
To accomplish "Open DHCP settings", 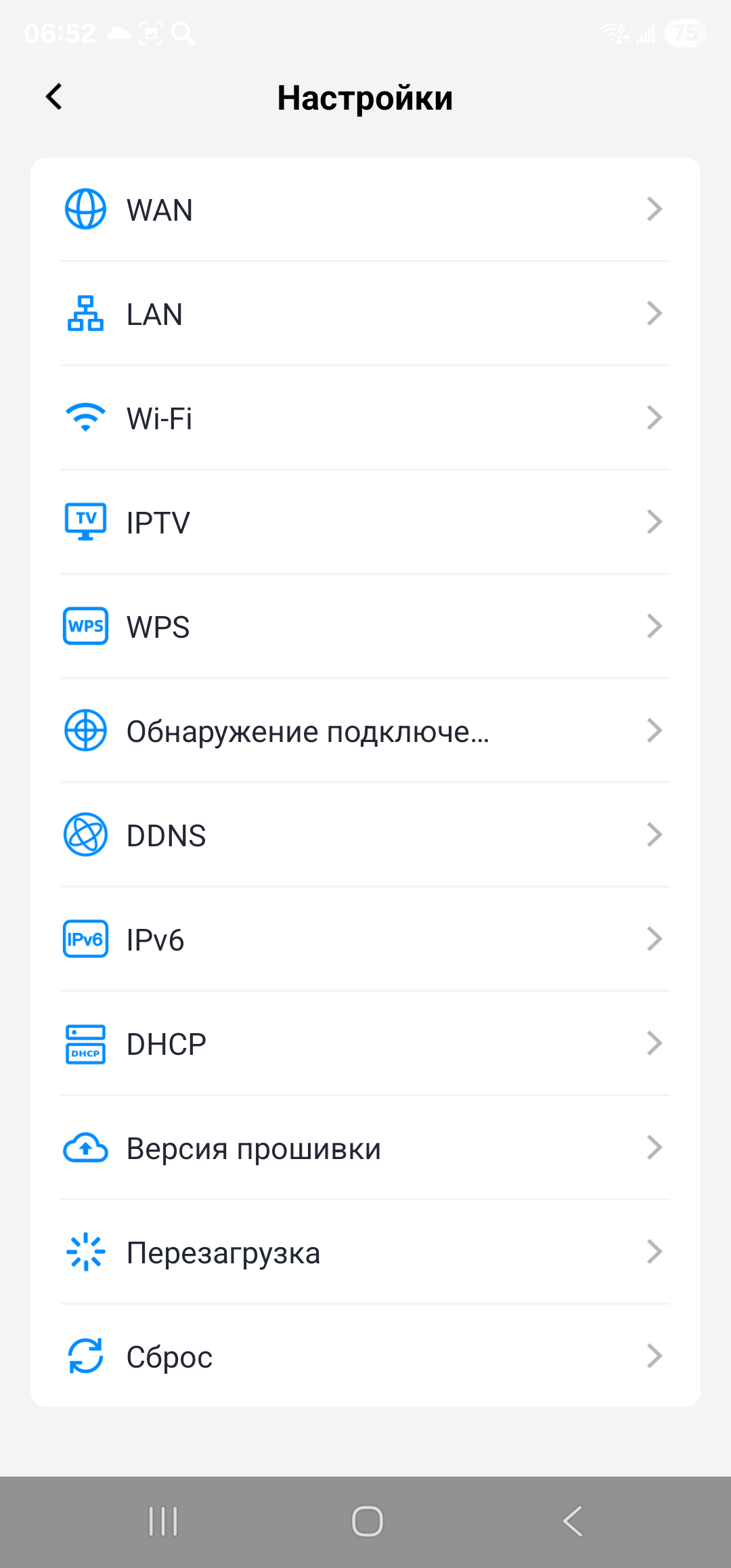I will (x=365, y=1044).
